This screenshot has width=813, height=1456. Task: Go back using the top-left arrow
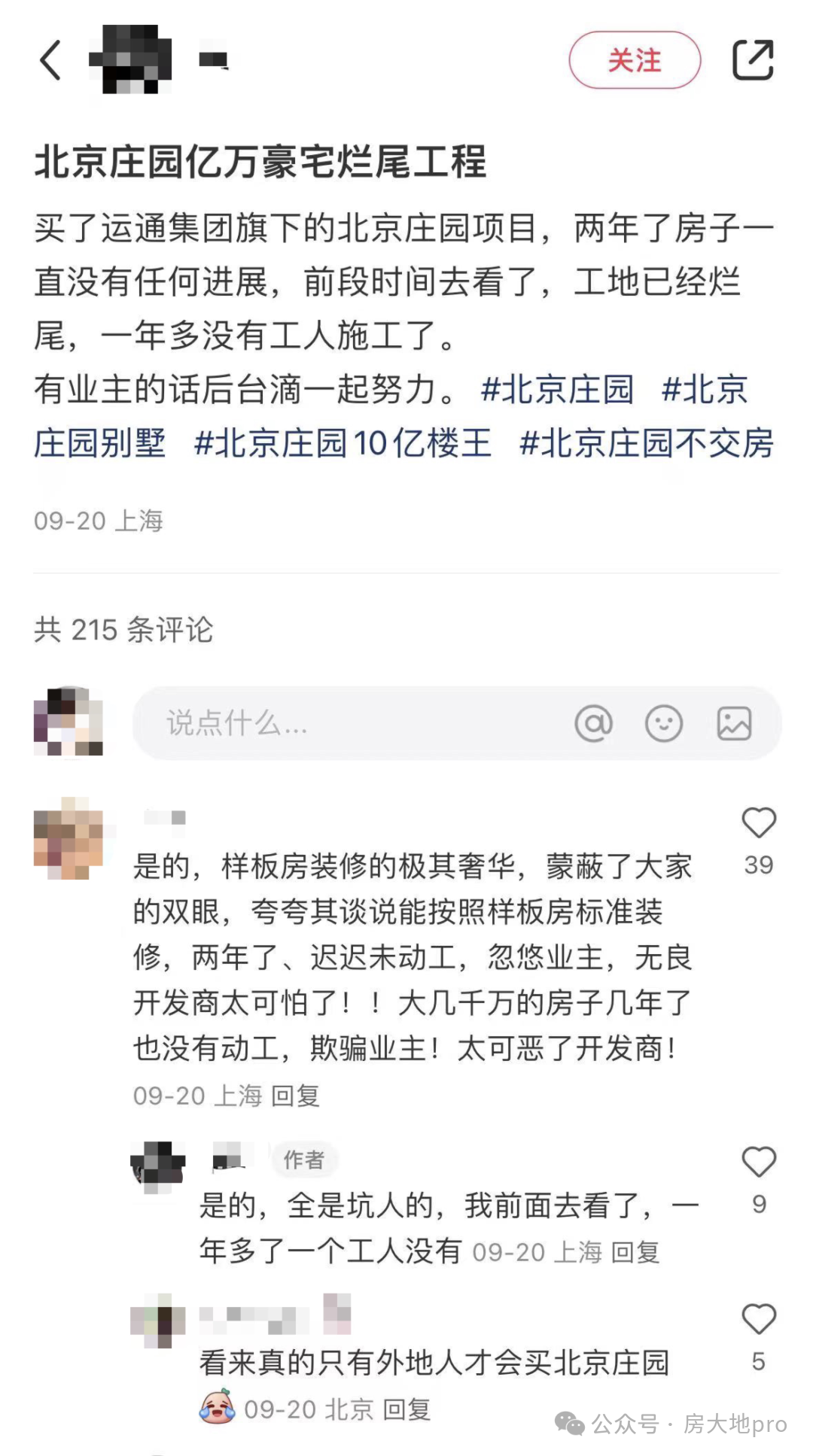pyautogui.click(x=50, y=60)
